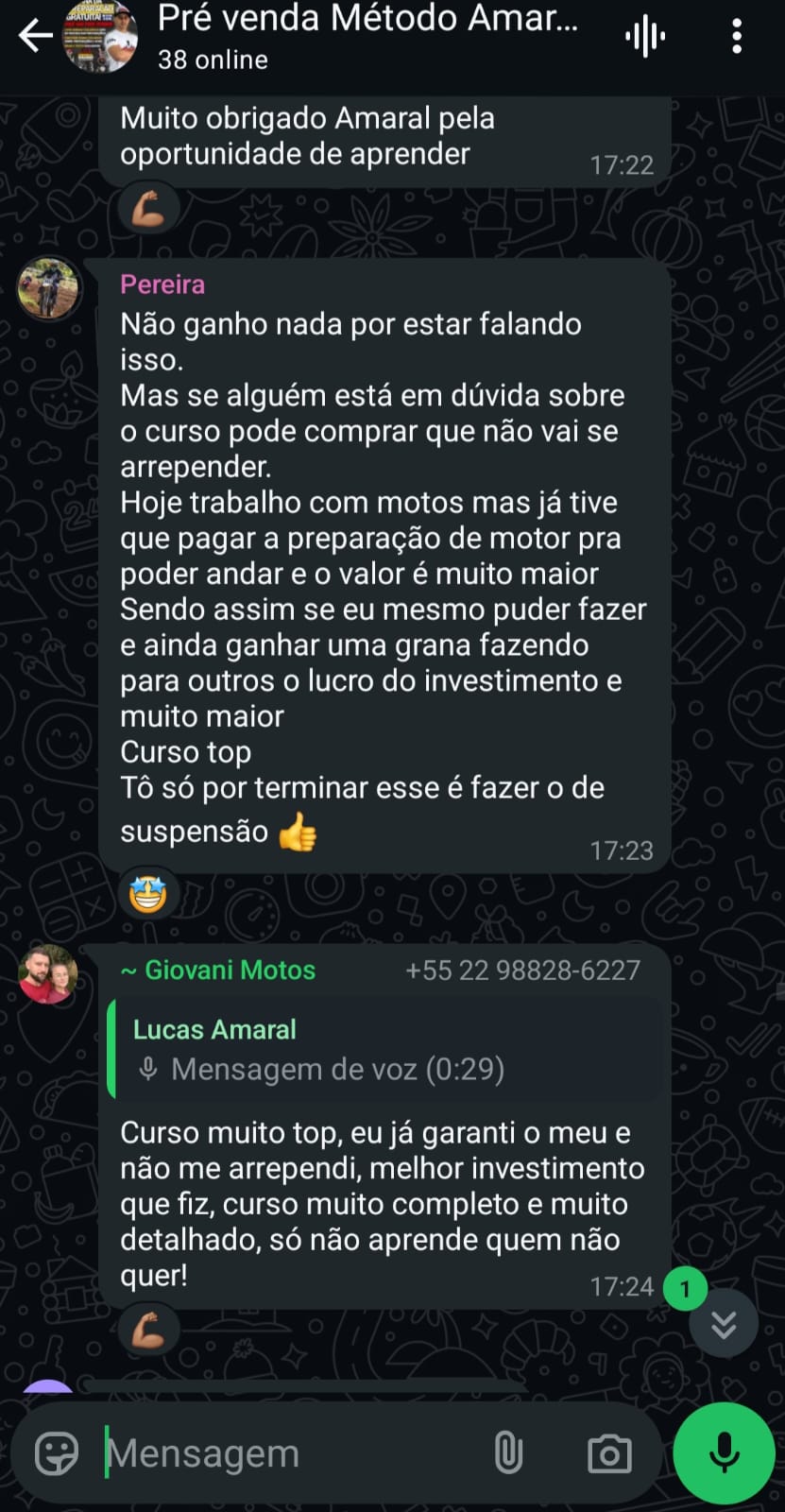This screenshot has width=785, height=1512.
Task: Open the emoji picker
Action: (x=57, y=1453)
